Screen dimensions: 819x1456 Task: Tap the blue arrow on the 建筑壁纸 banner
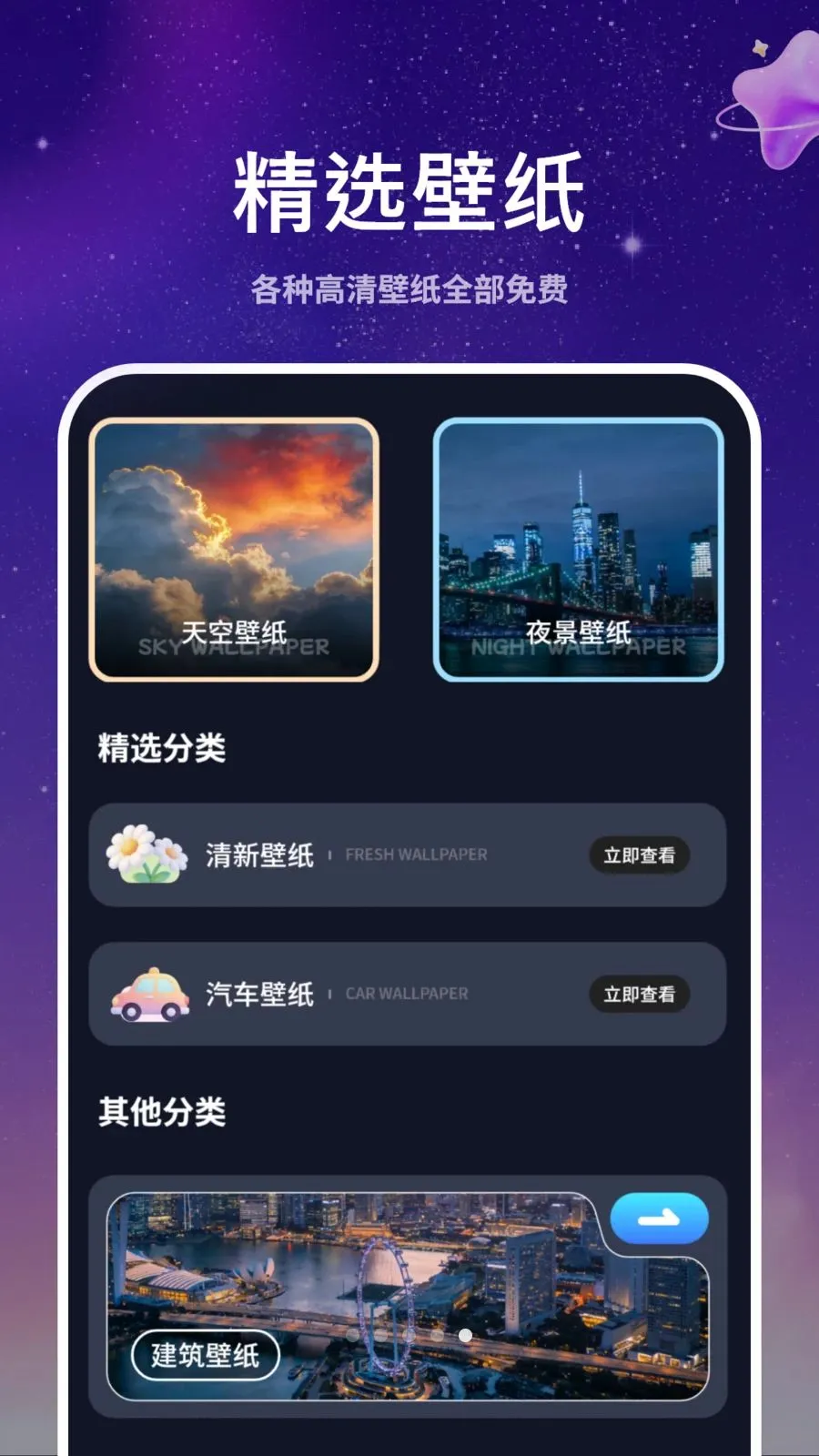click(x=658, y=1218)
